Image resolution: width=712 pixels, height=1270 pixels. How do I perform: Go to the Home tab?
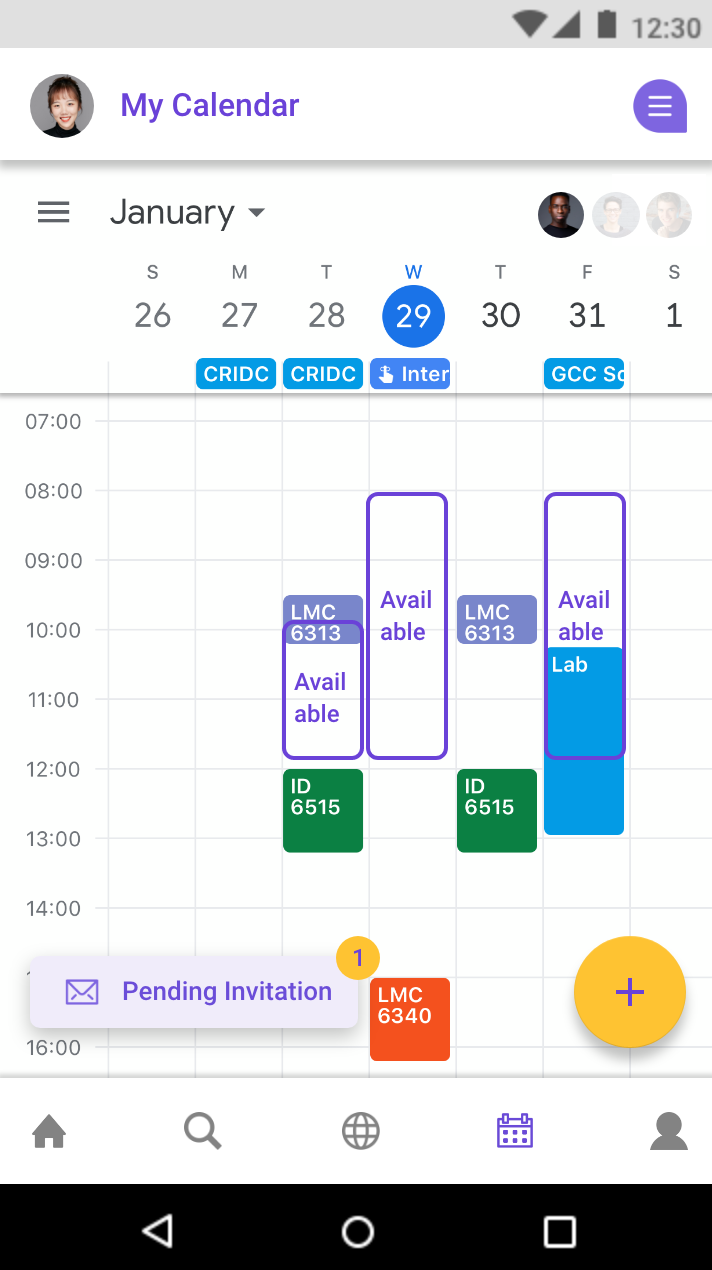coord(49,1132)
